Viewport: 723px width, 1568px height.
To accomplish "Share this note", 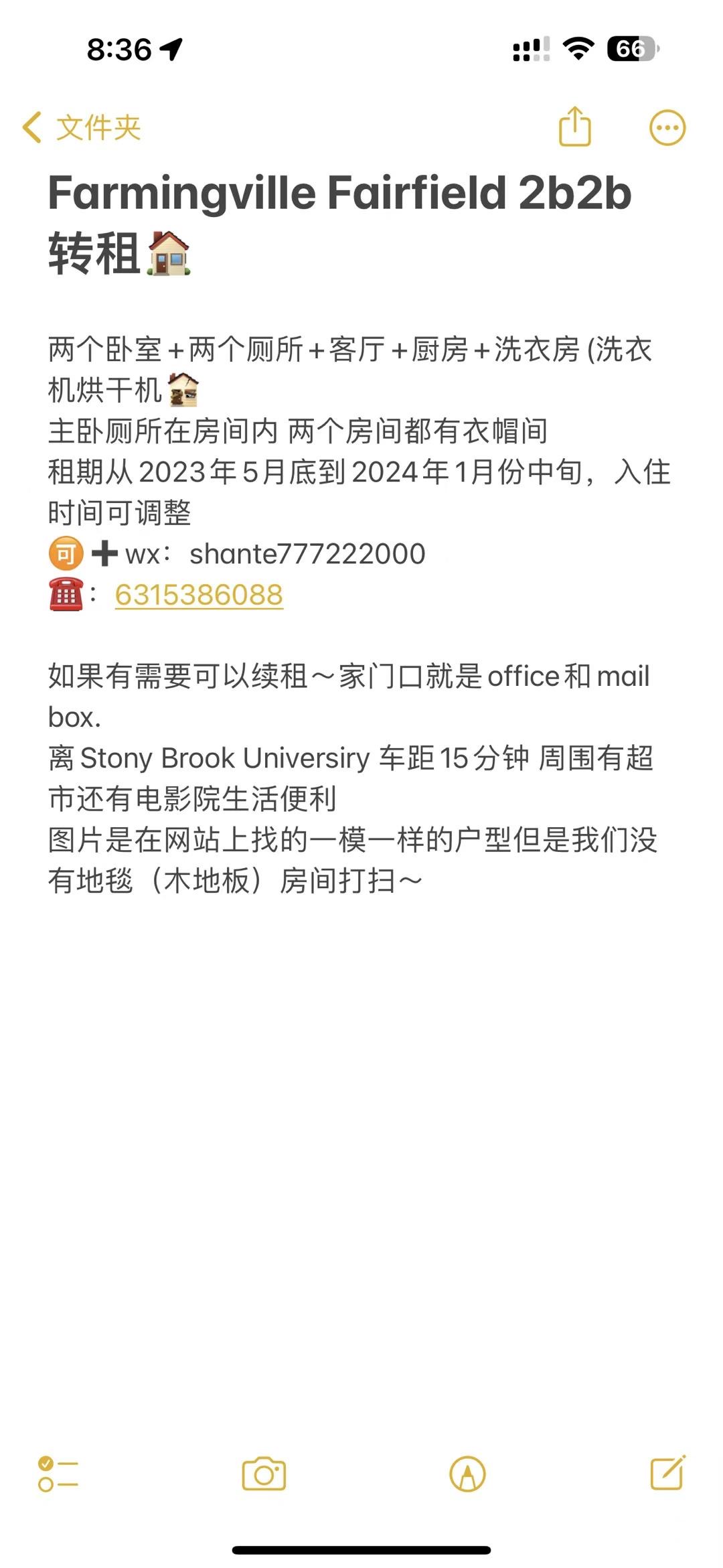I will click(574, 127).
